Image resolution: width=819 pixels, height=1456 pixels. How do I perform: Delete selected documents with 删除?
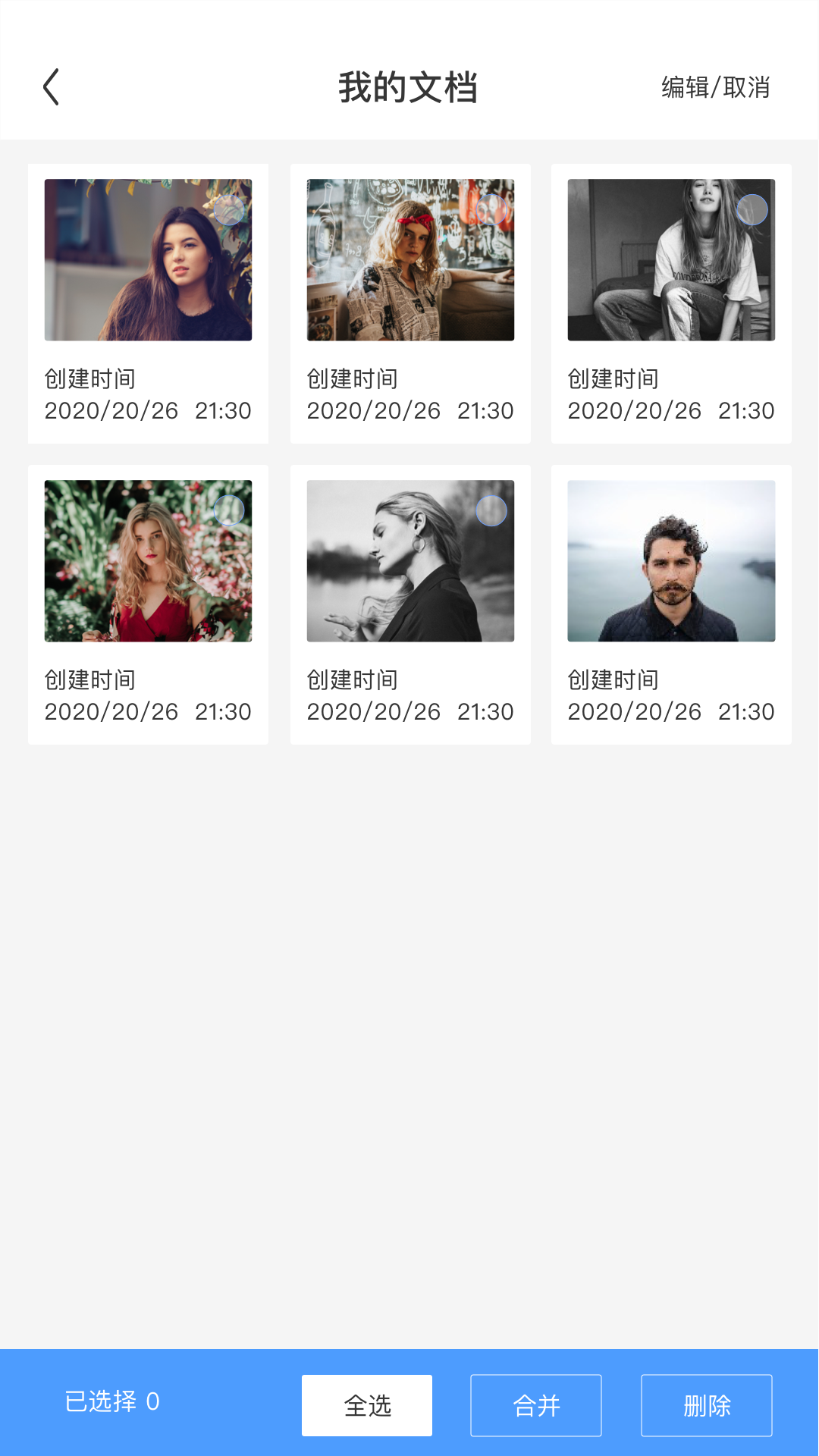click(706, 1405)
